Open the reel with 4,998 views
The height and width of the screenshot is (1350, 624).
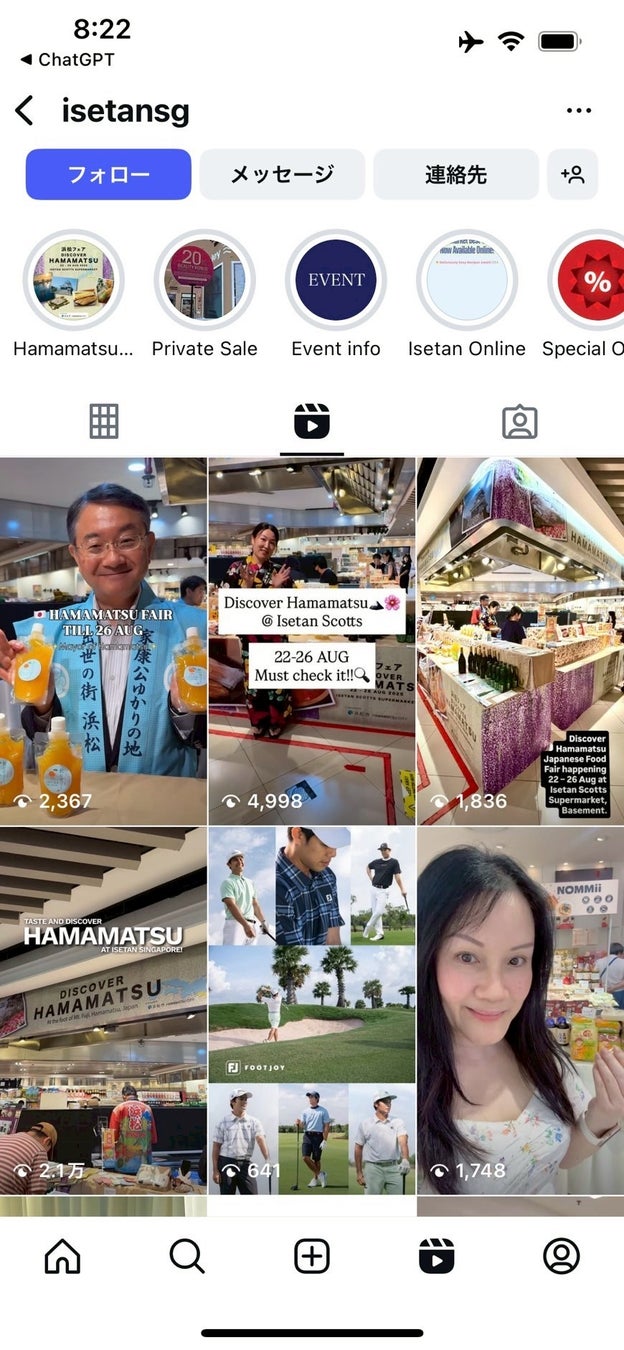coord(312,640)
